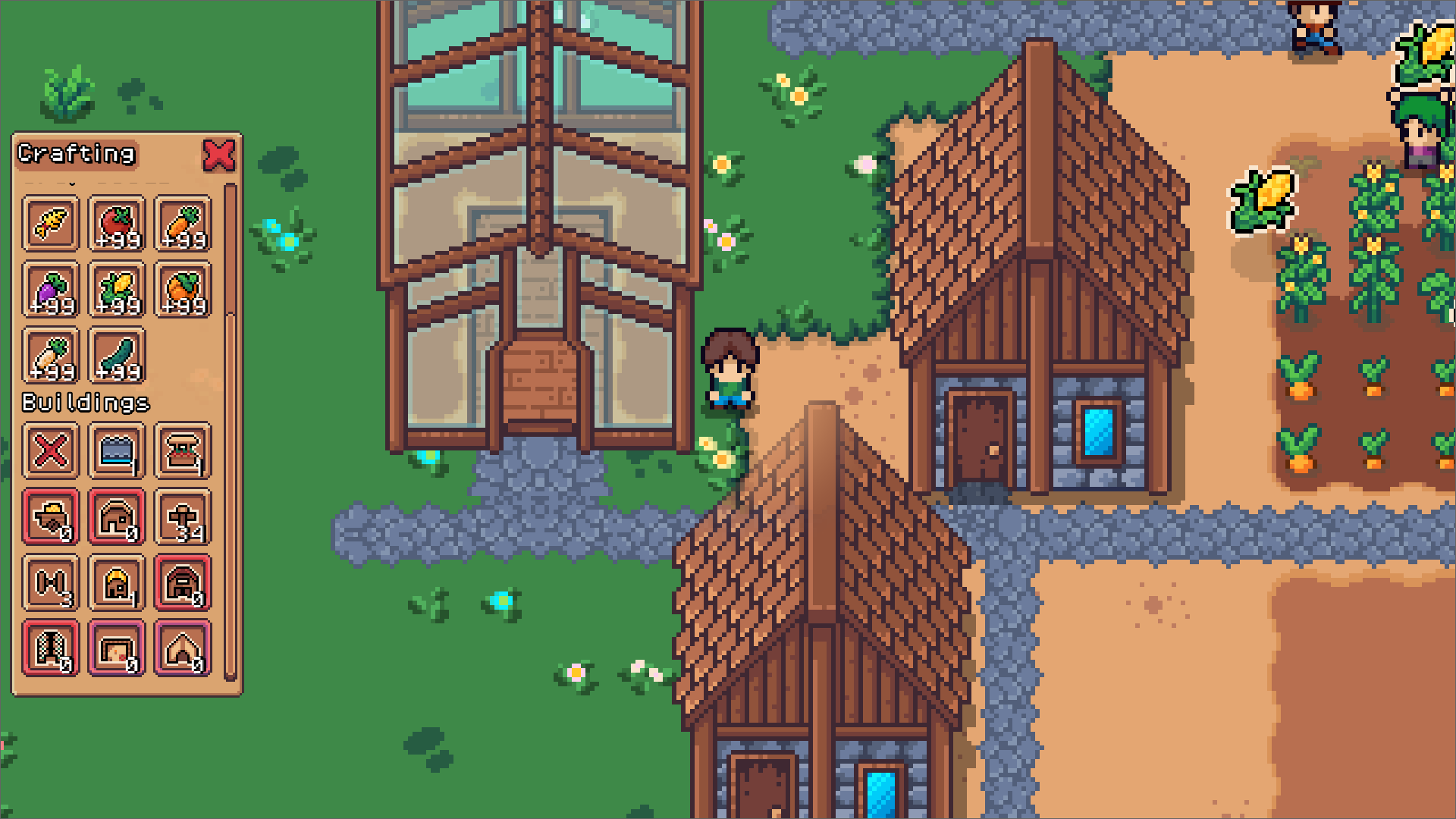Tap the red X remove-building tool
1456x819 pixels.
pos(51,451)
